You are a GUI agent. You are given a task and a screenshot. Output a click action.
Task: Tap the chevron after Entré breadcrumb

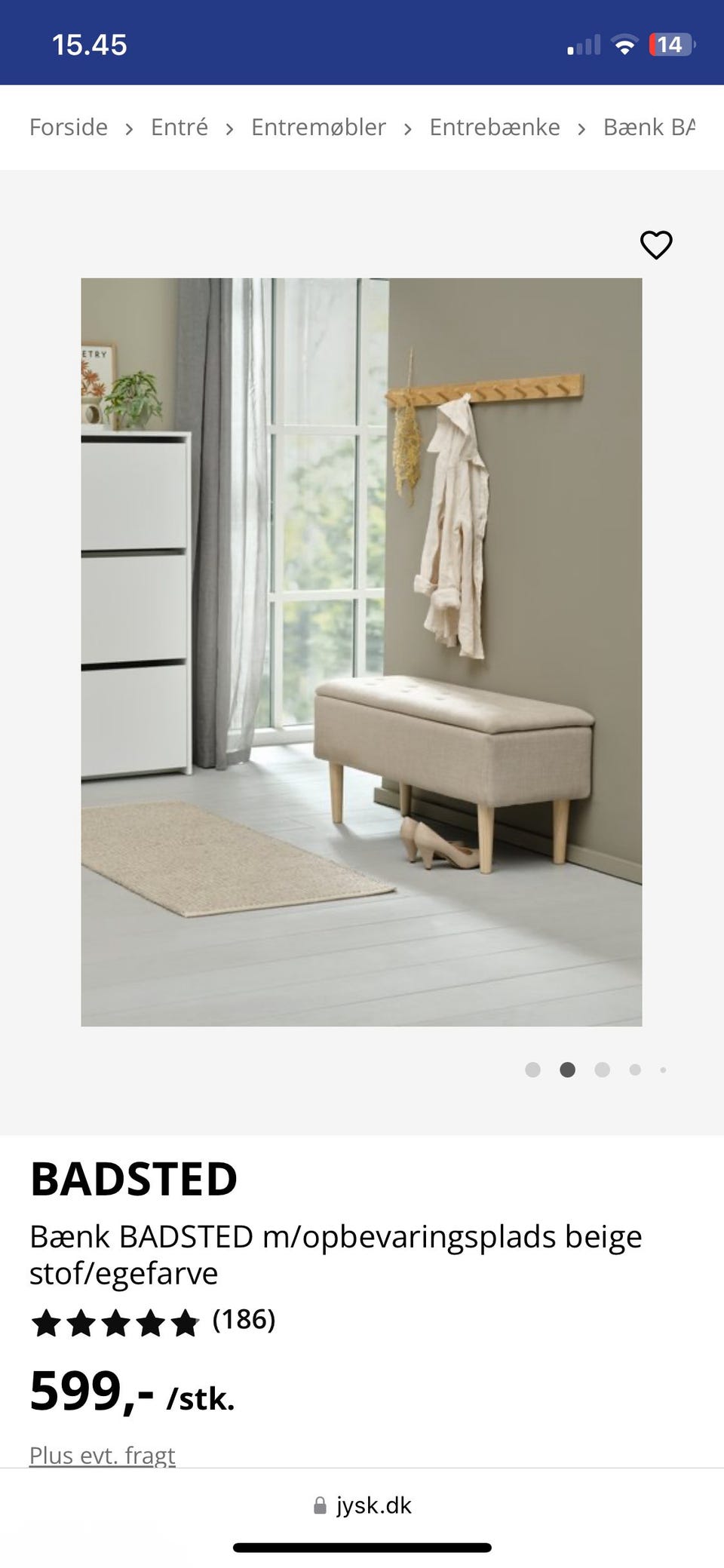(230, 129)
